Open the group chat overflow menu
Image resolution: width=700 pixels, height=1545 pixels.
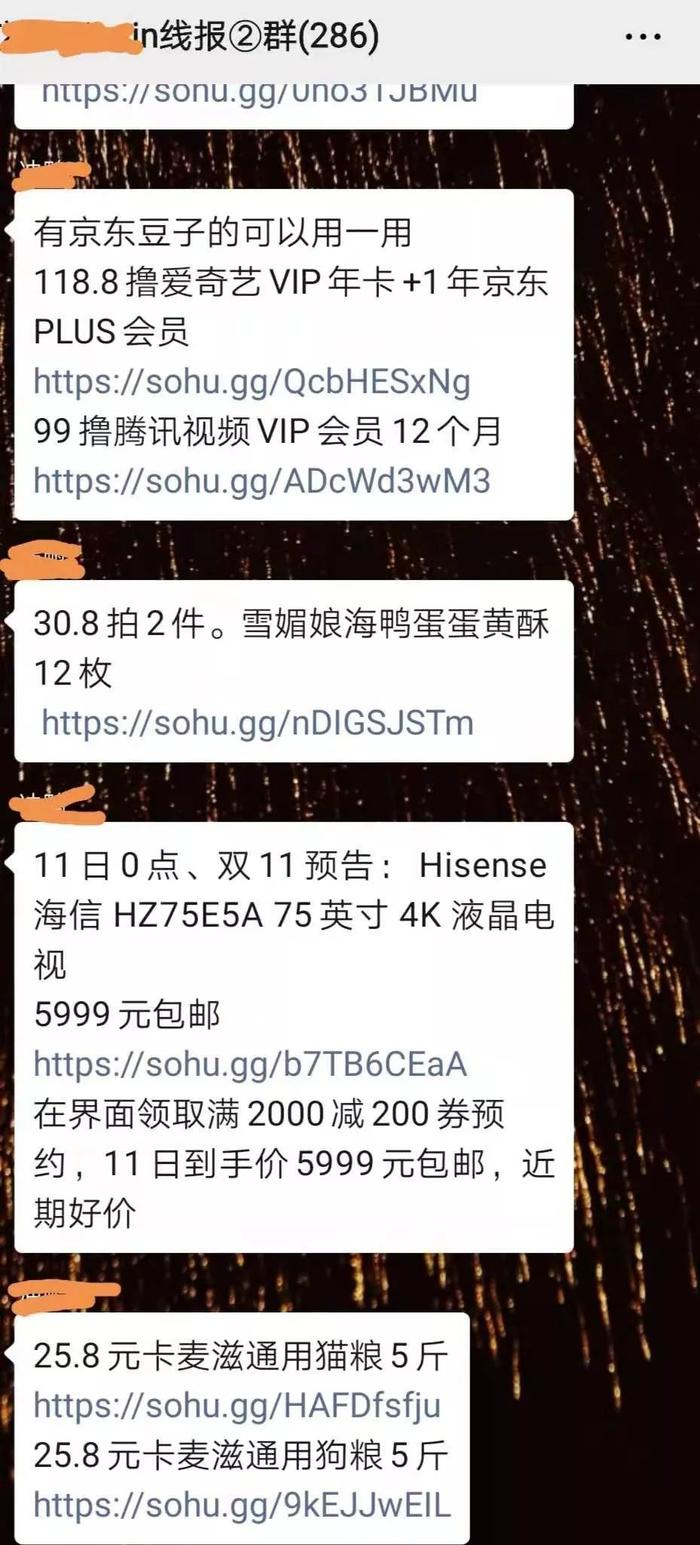(x=642, y=37)
